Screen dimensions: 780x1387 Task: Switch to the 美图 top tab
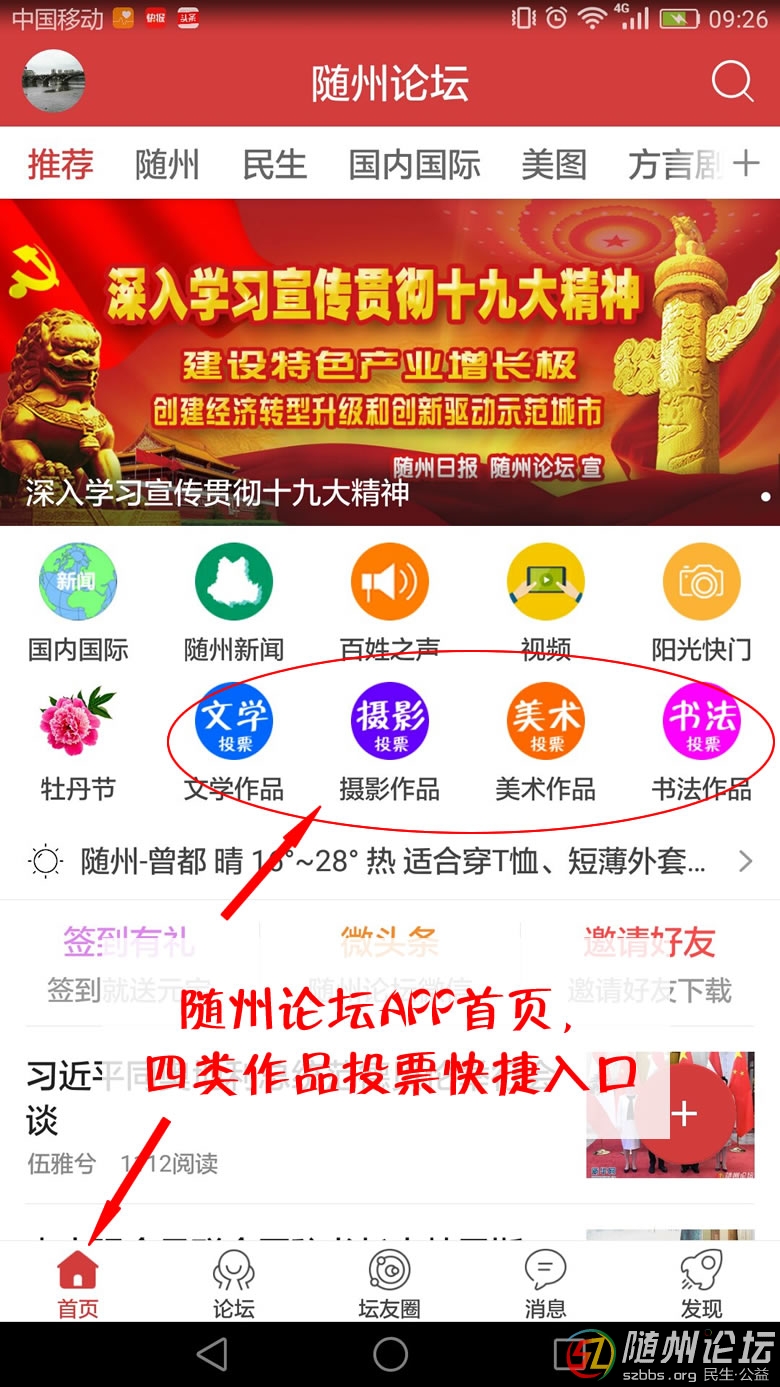click(x=554, y=164)
